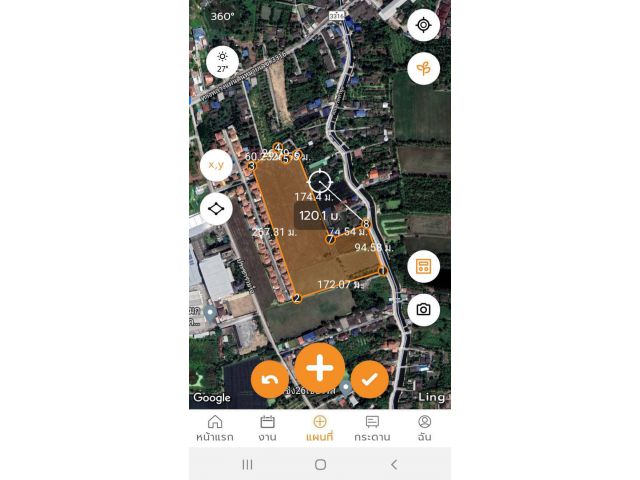Screen dimensions: 640x480
Task: Open the area calculator button
Action: (423, 266)
